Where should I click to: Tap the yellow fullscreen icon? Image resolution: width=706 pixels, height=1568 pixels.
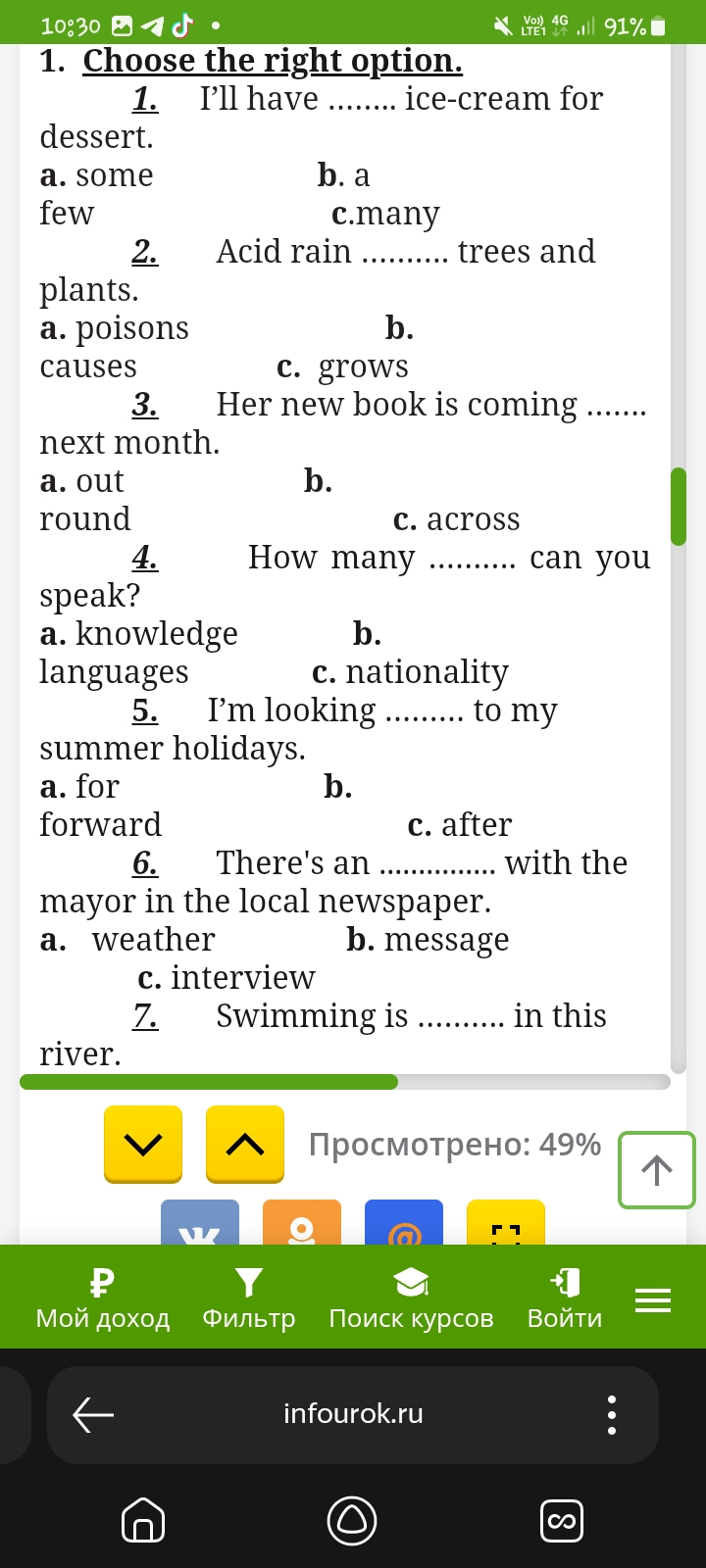click(x=506, y=1222)
